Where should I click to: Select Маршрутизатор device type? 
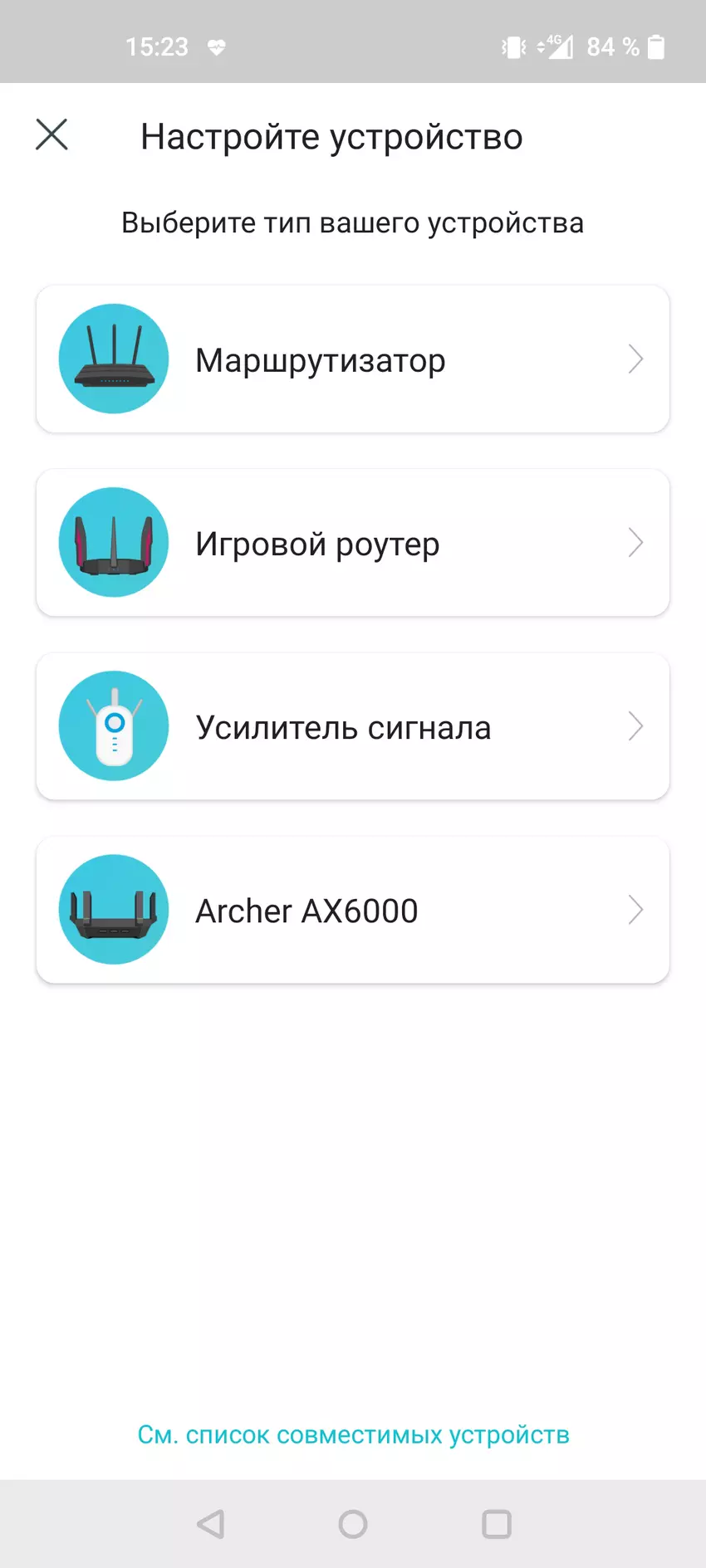353,359
